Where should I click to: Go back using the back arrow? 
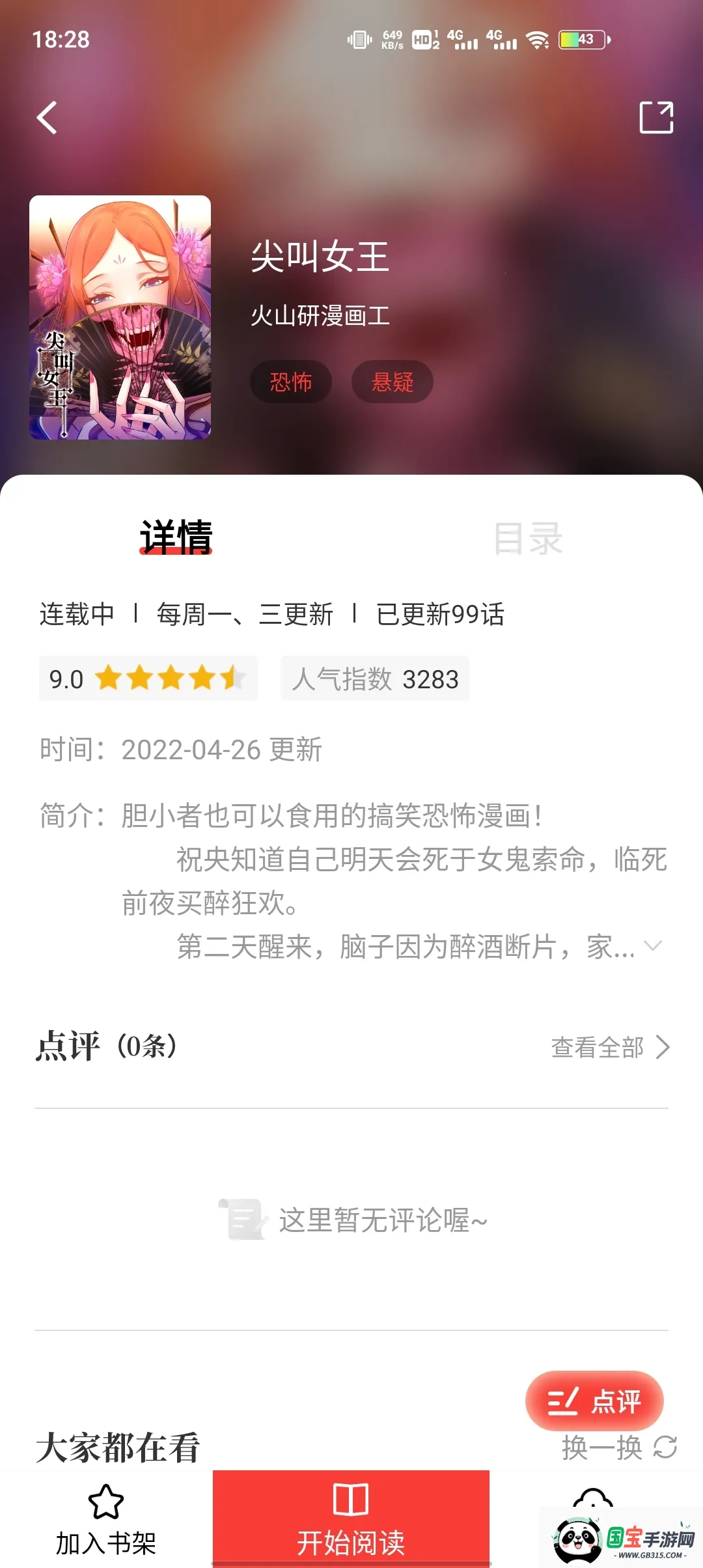46,118
